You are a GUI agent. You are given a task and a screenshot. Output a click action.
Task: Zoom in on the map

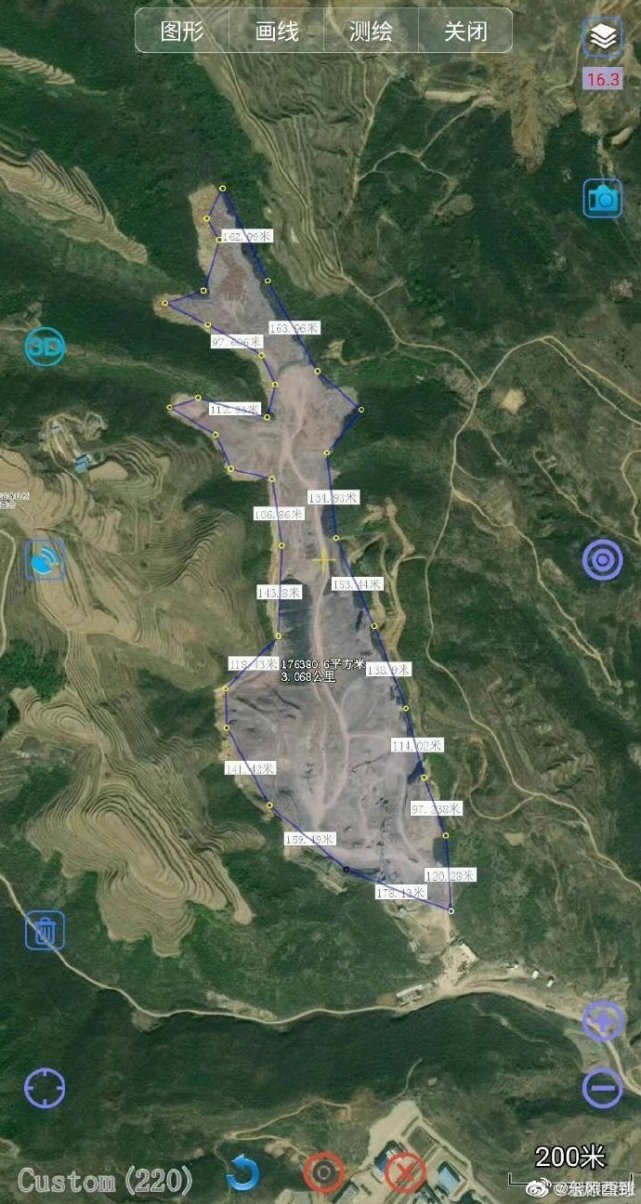602,1021
